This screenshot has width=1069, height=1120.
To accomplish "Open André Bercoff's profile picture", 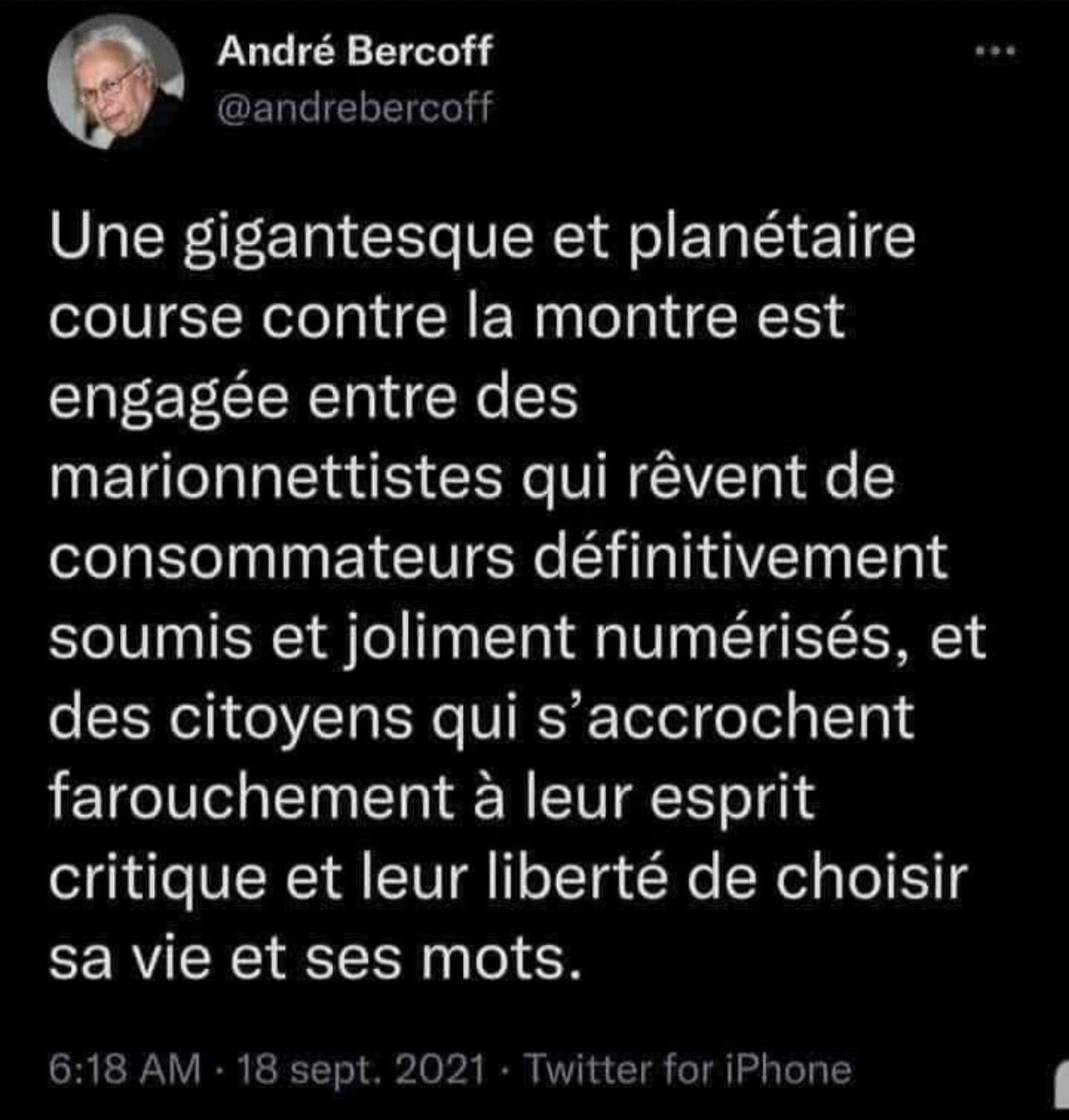I will (115, 82).
